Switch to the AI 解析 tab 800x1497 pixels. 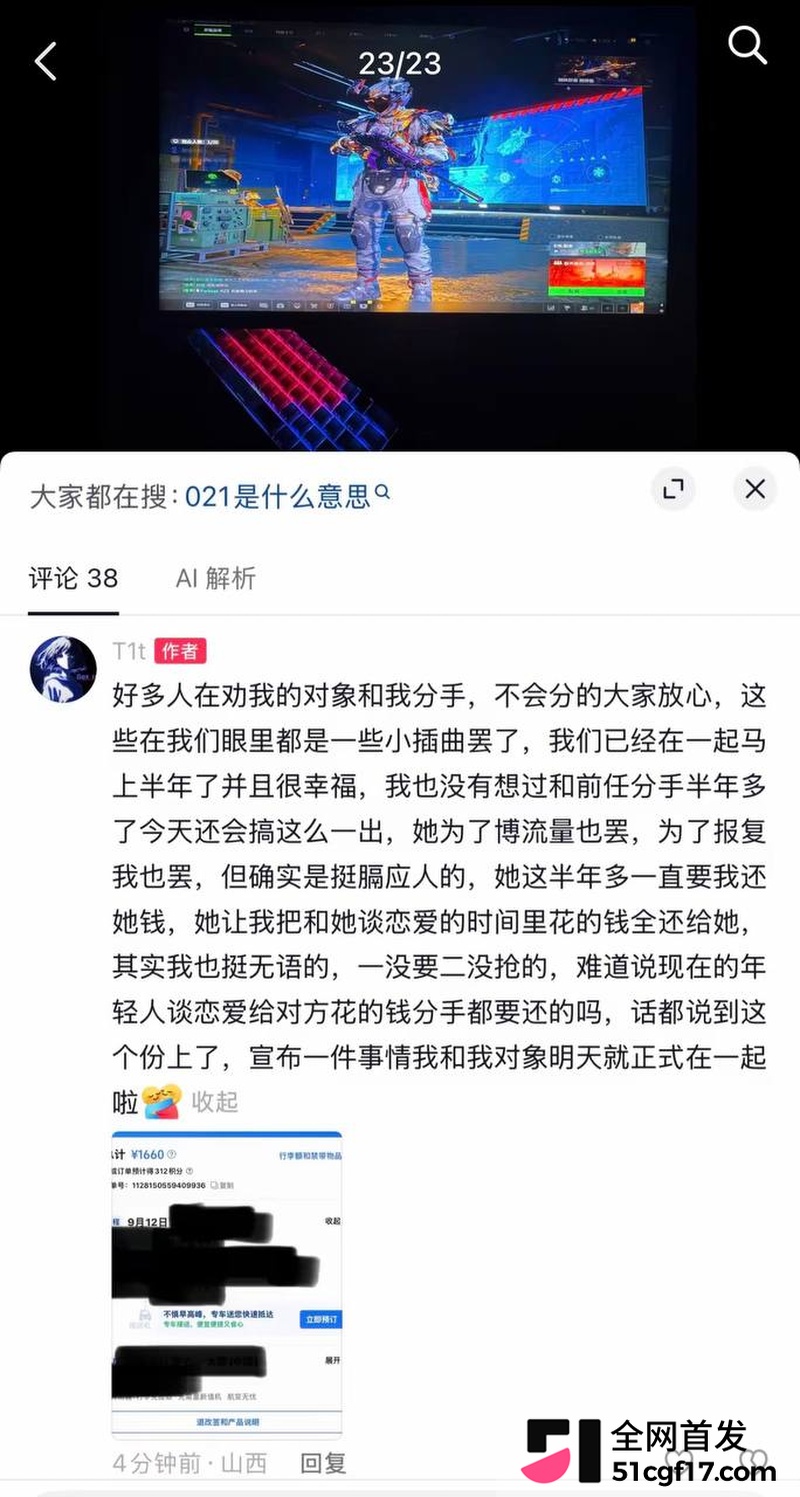tap(216, 578)
